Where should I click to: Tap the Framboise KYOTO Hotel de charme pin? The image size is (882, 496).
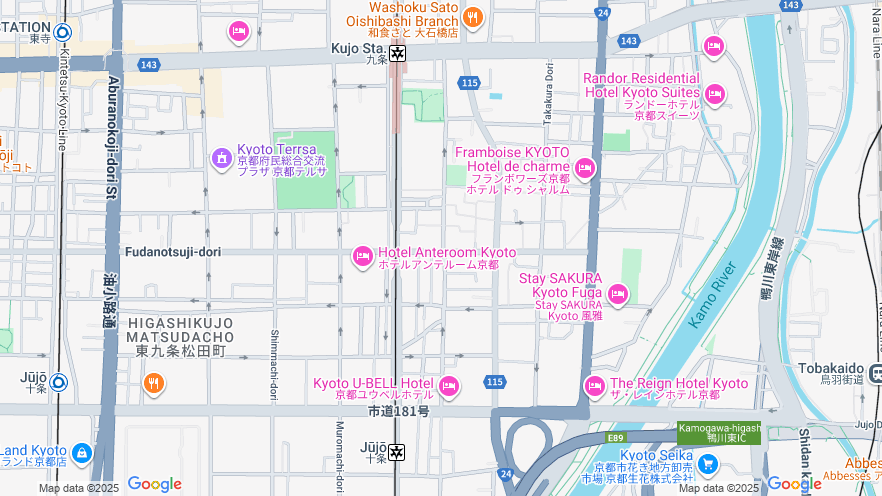pos(585,168)
